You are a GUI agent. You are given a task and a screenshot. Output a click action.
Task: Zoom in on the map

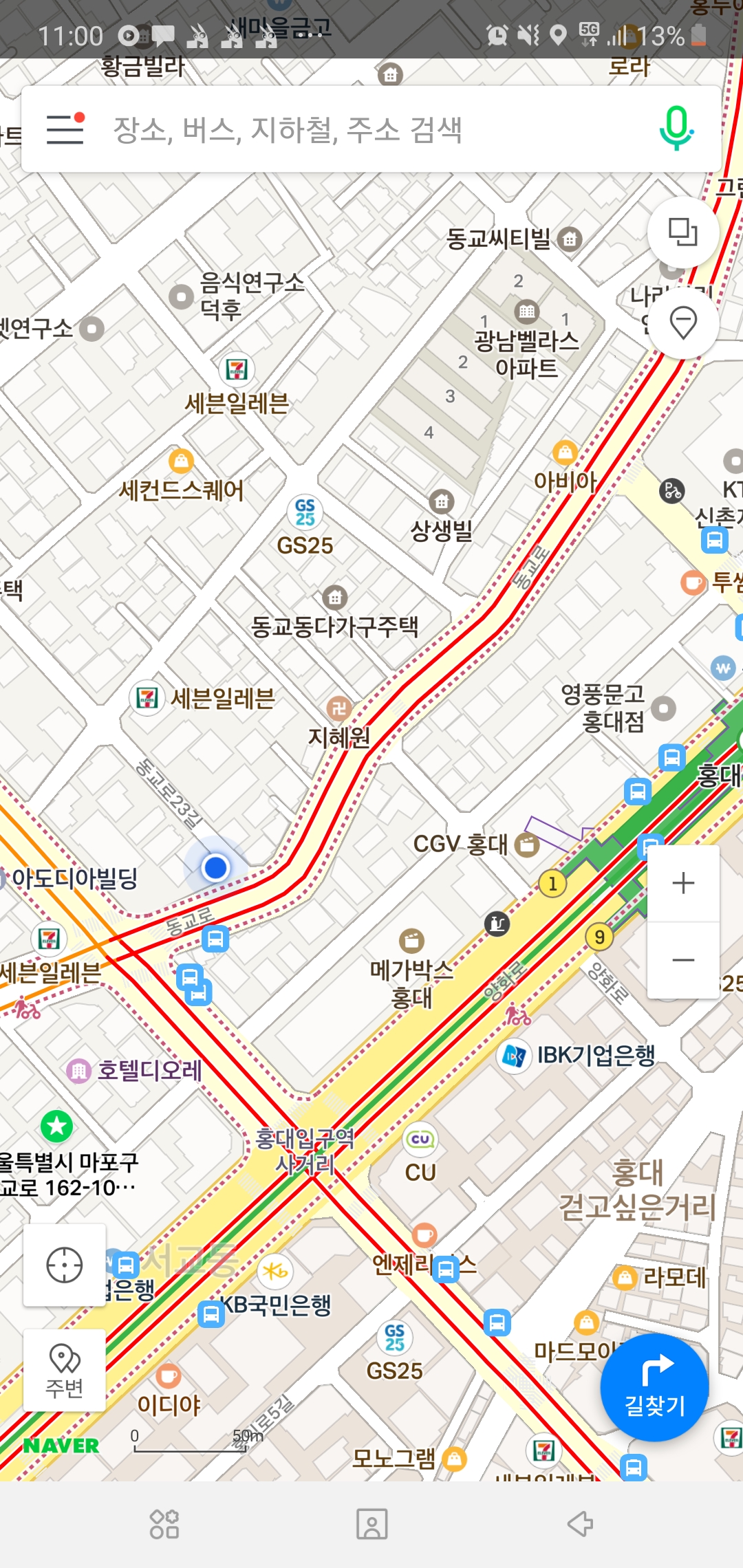coord(683,883)
